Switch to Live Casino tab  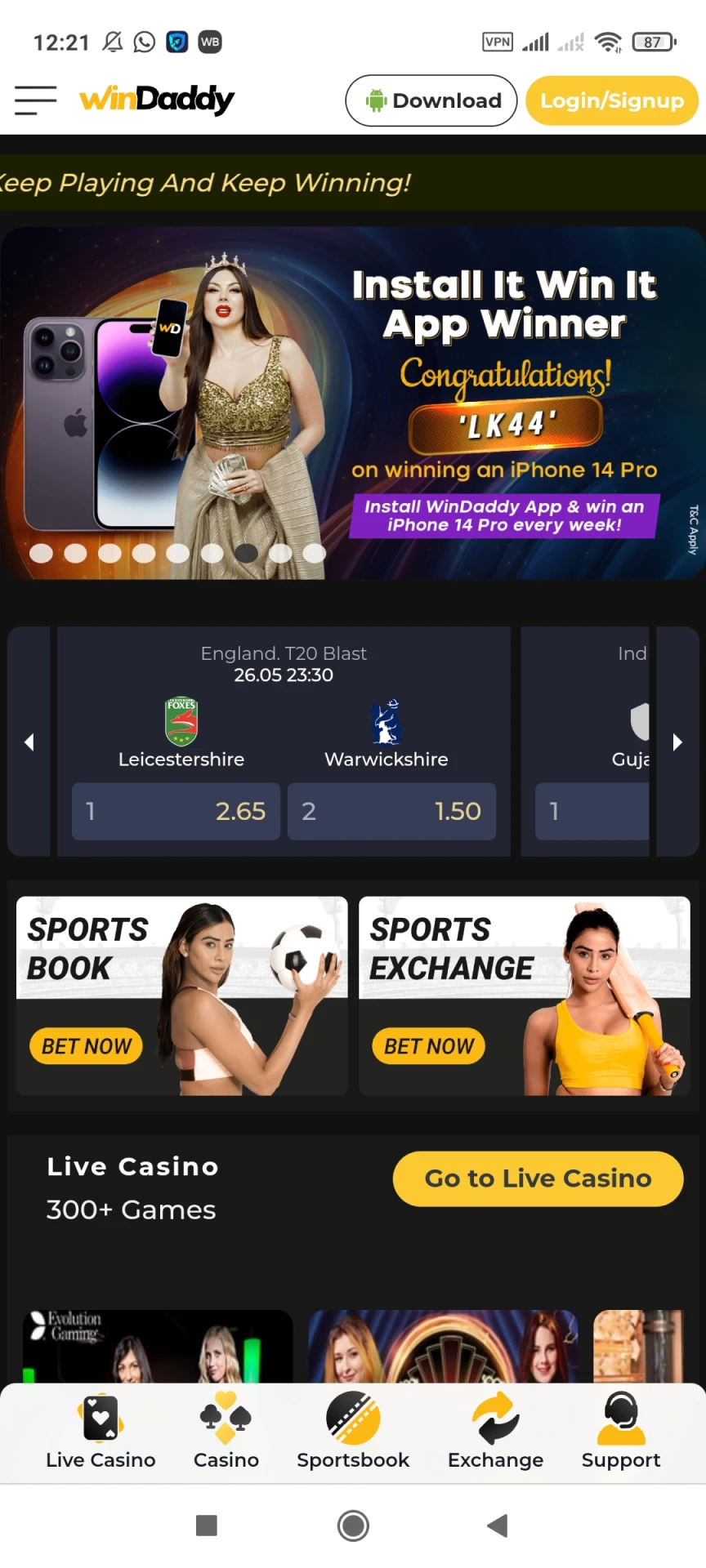click(101, 1432)
